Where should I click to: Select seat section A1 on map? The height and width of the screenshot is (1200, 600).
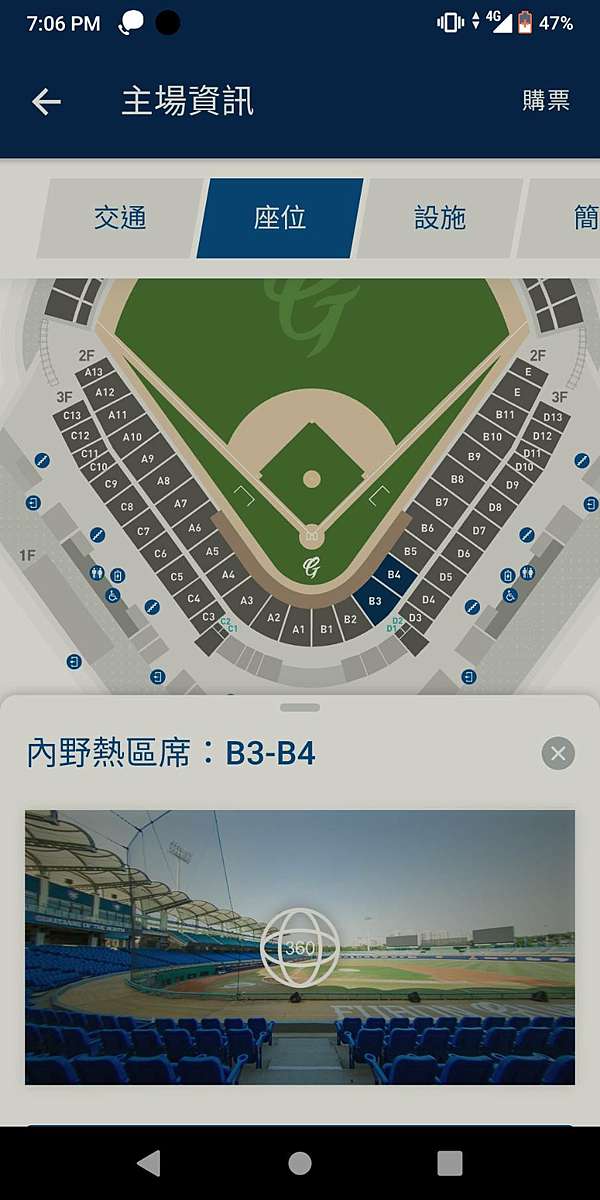click(x=298, y=629)
